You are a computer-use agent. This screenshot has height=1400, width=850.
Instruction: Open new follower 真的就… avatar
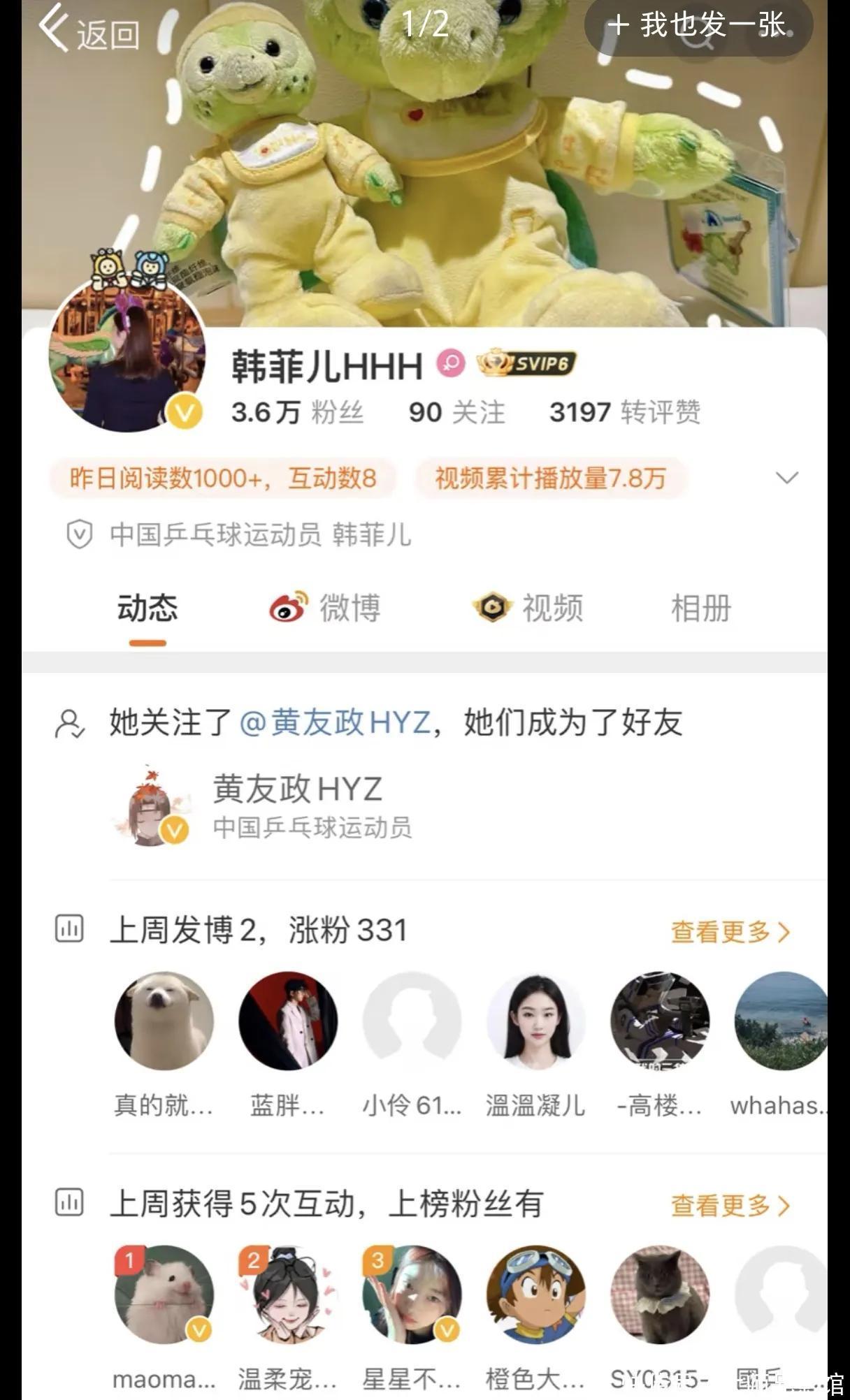click(164, 1021)
